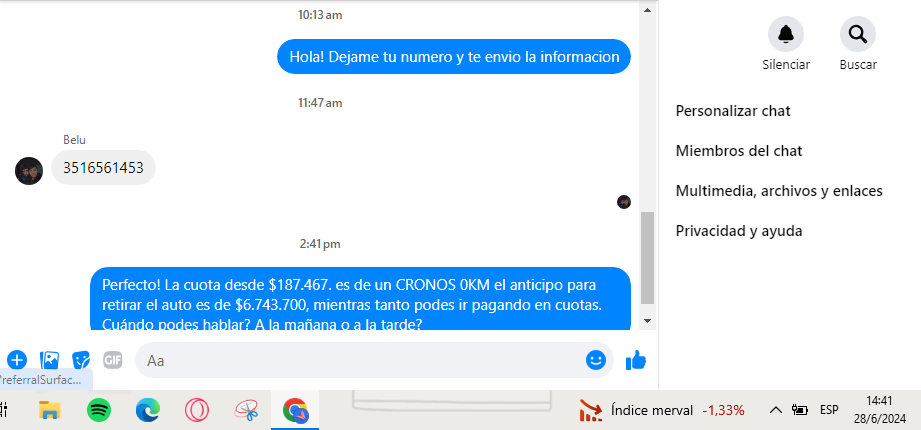Open File Explorer from the taskbar
Screen dimensions: 921x430
(x=51, y=410)
